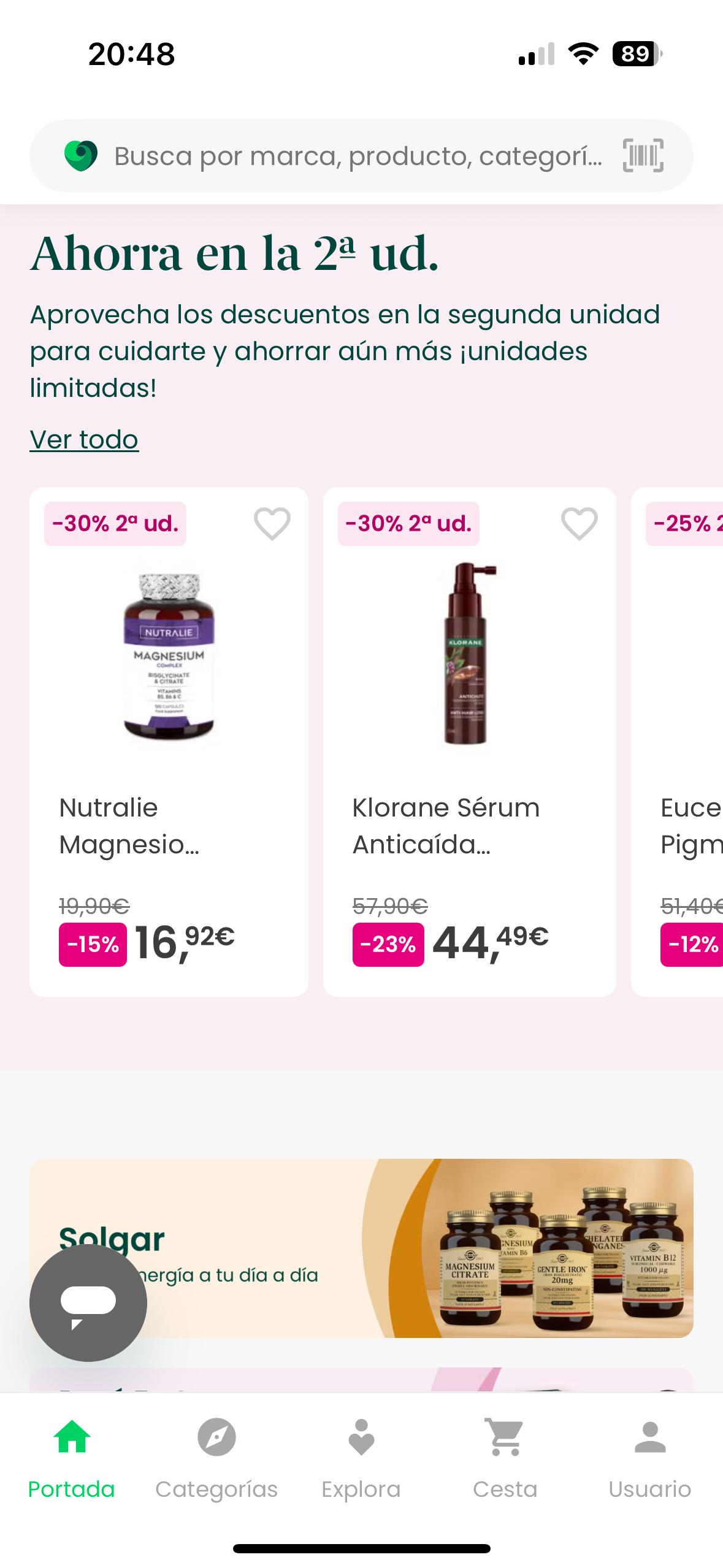
Task: Favorite the Klorane Sérum Anticaída product
Action: [579, 524]
